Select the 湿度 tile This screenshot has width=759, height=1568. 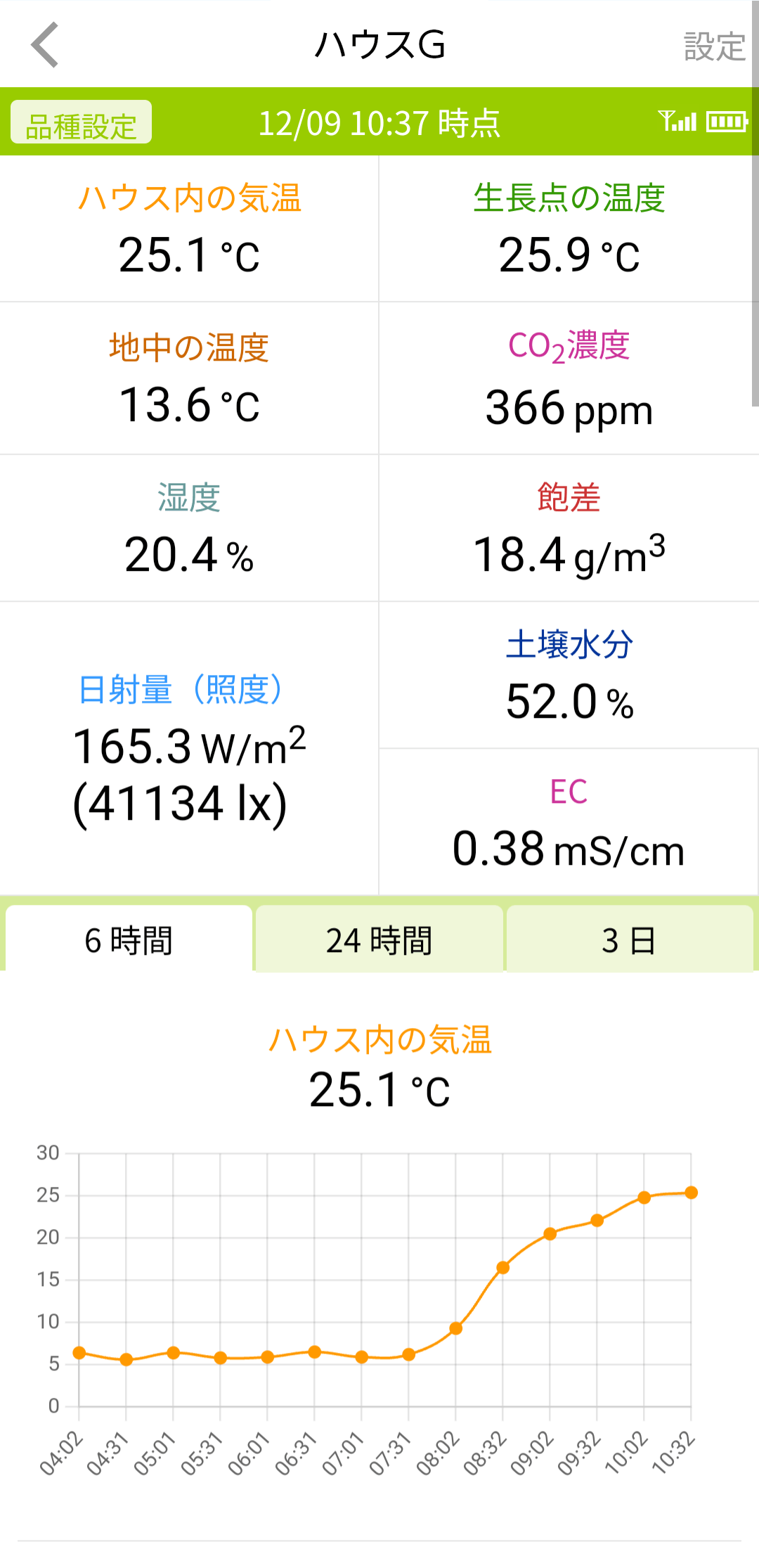(189, 528)
